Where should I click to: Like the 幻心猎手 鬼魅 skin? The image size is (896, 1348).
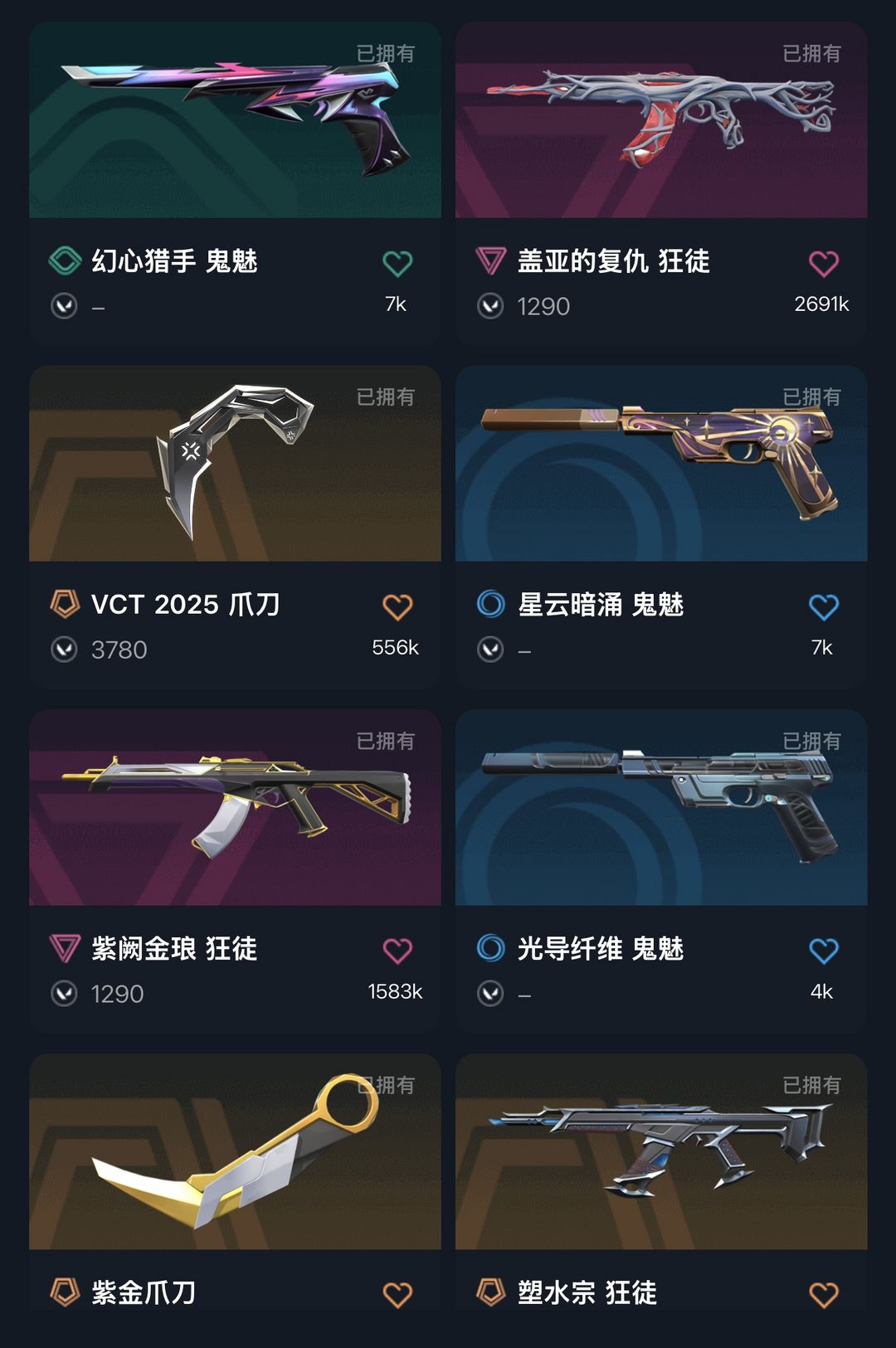tap(397, 264)
